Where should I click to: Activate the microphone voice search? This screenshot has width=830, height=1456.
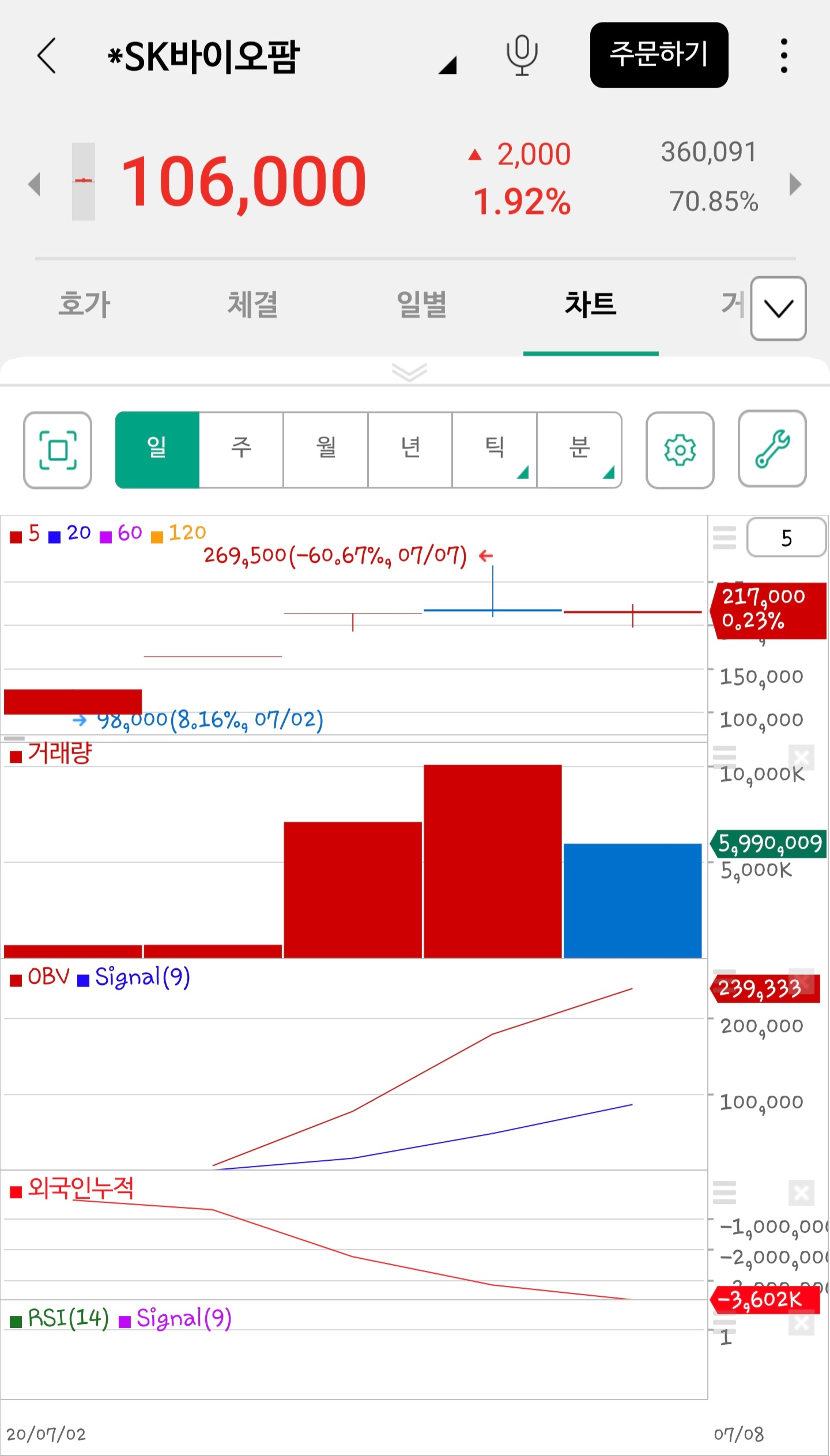pos(522,55)
